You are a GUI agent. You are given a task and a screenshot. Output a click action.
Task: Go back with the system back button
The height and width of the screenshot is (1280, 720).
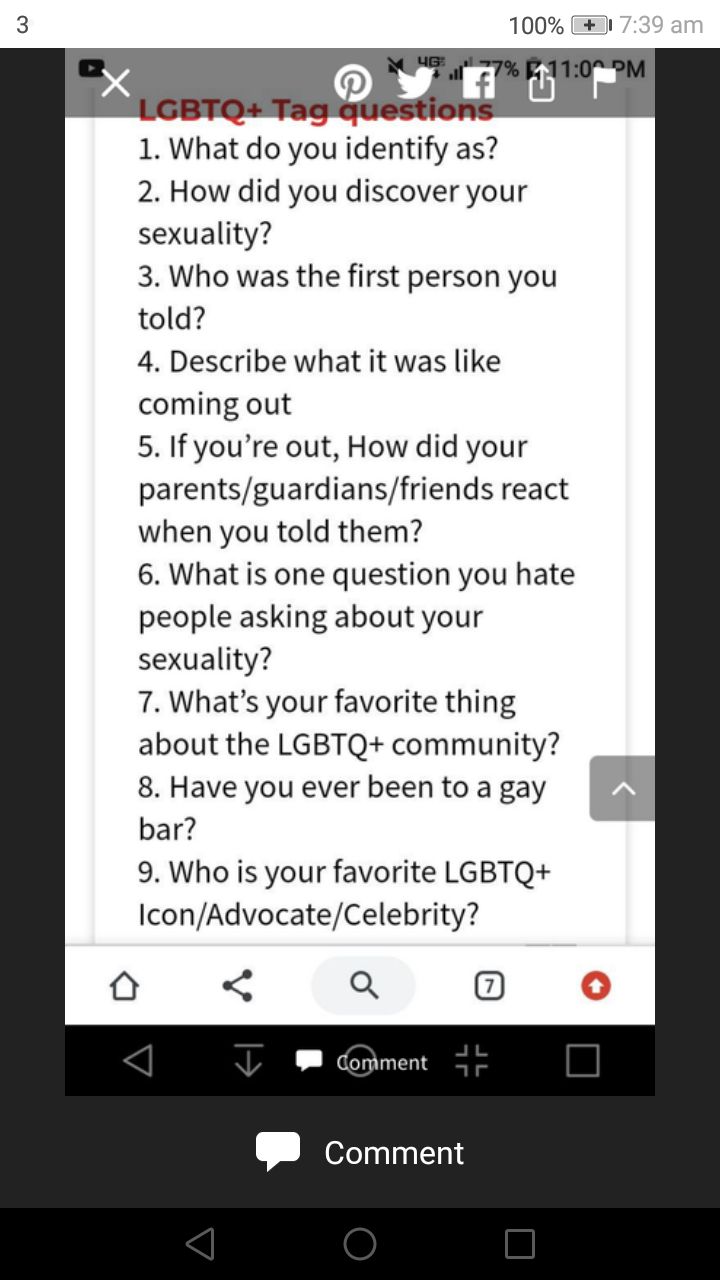click(200, 1244)
